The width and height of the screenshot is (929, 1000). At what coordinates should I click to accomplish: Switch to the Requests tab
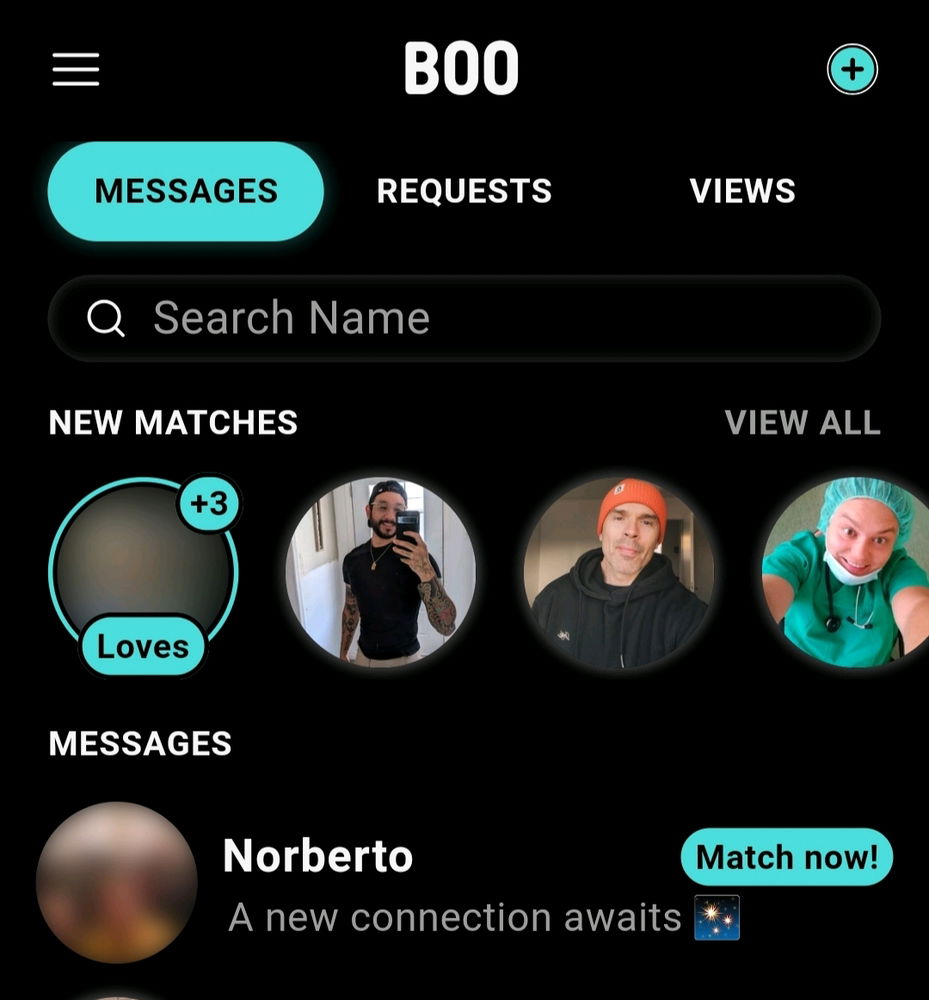coord(464,191)
